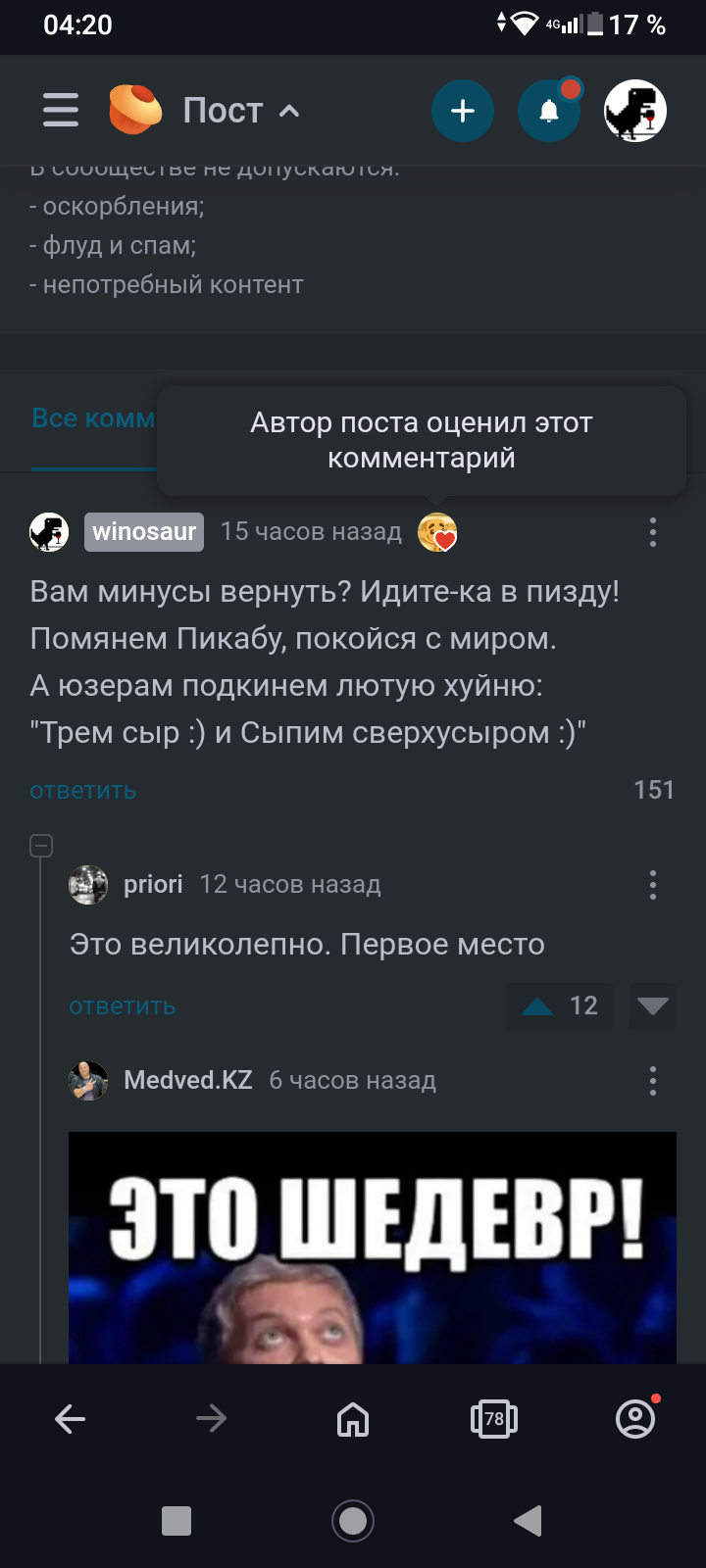This screenshot has height=1568, width=706.
Task: Open the notifications bell
Action: point(549,111)
